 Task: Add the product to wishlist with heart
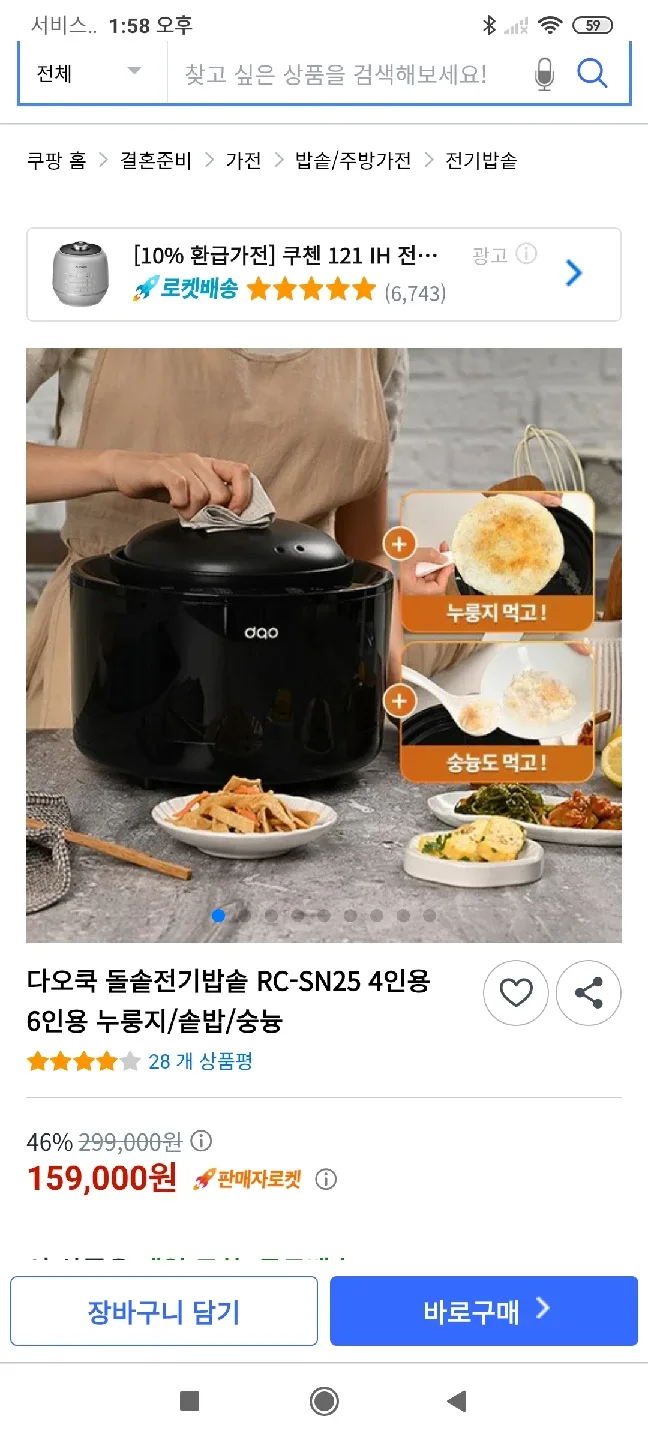(516, 993)
